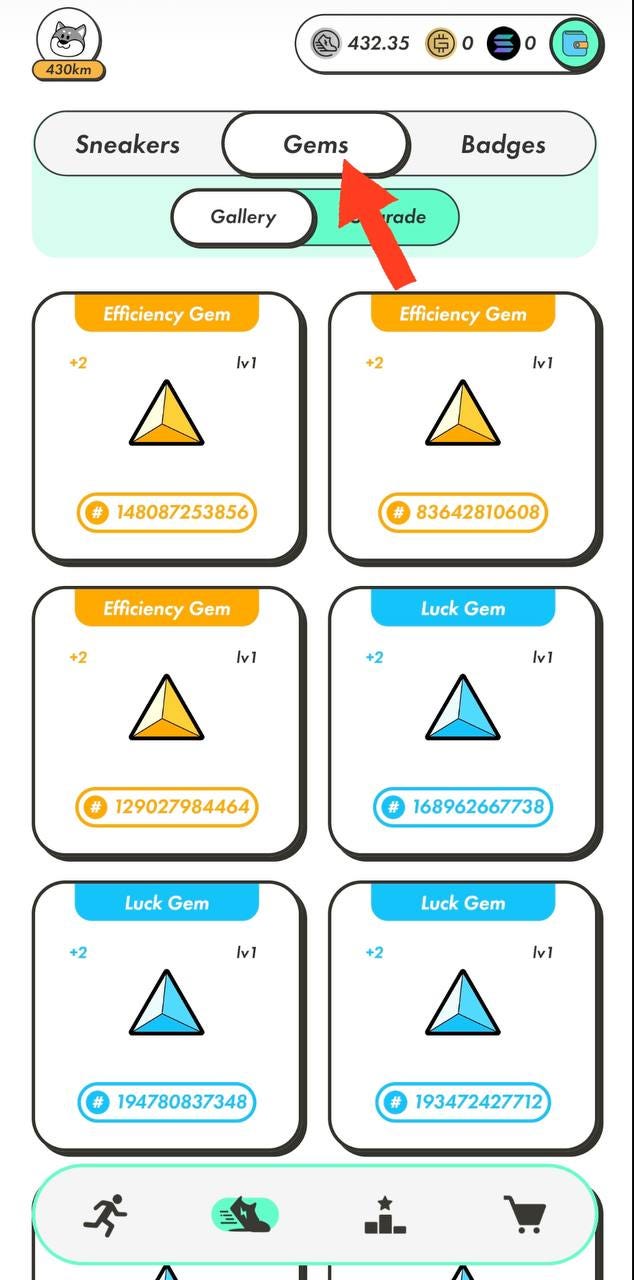
Task: Select the Gallery segment
Action: (x=243, y=217)
